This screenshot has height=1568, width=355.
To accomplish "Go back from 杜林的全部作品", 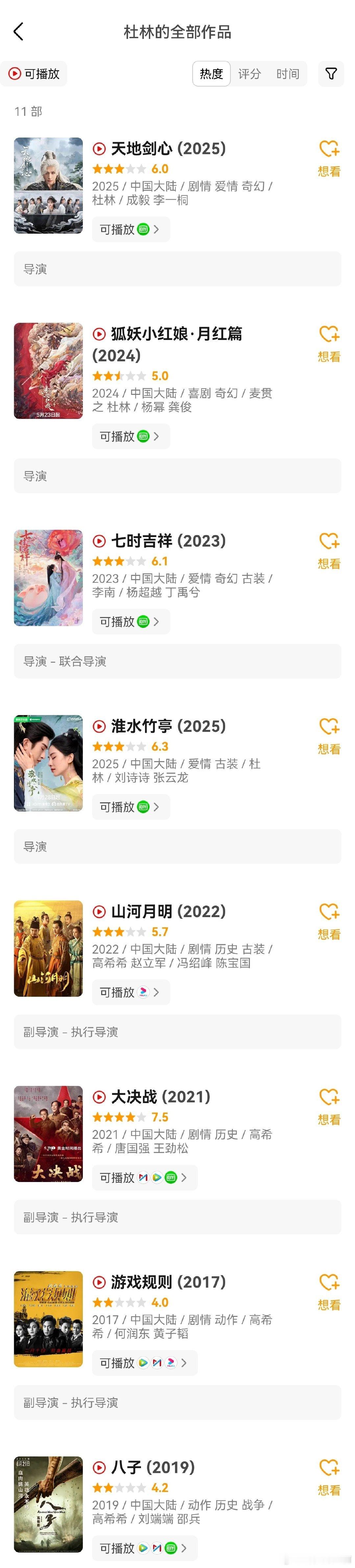I will tap(18, 32).
